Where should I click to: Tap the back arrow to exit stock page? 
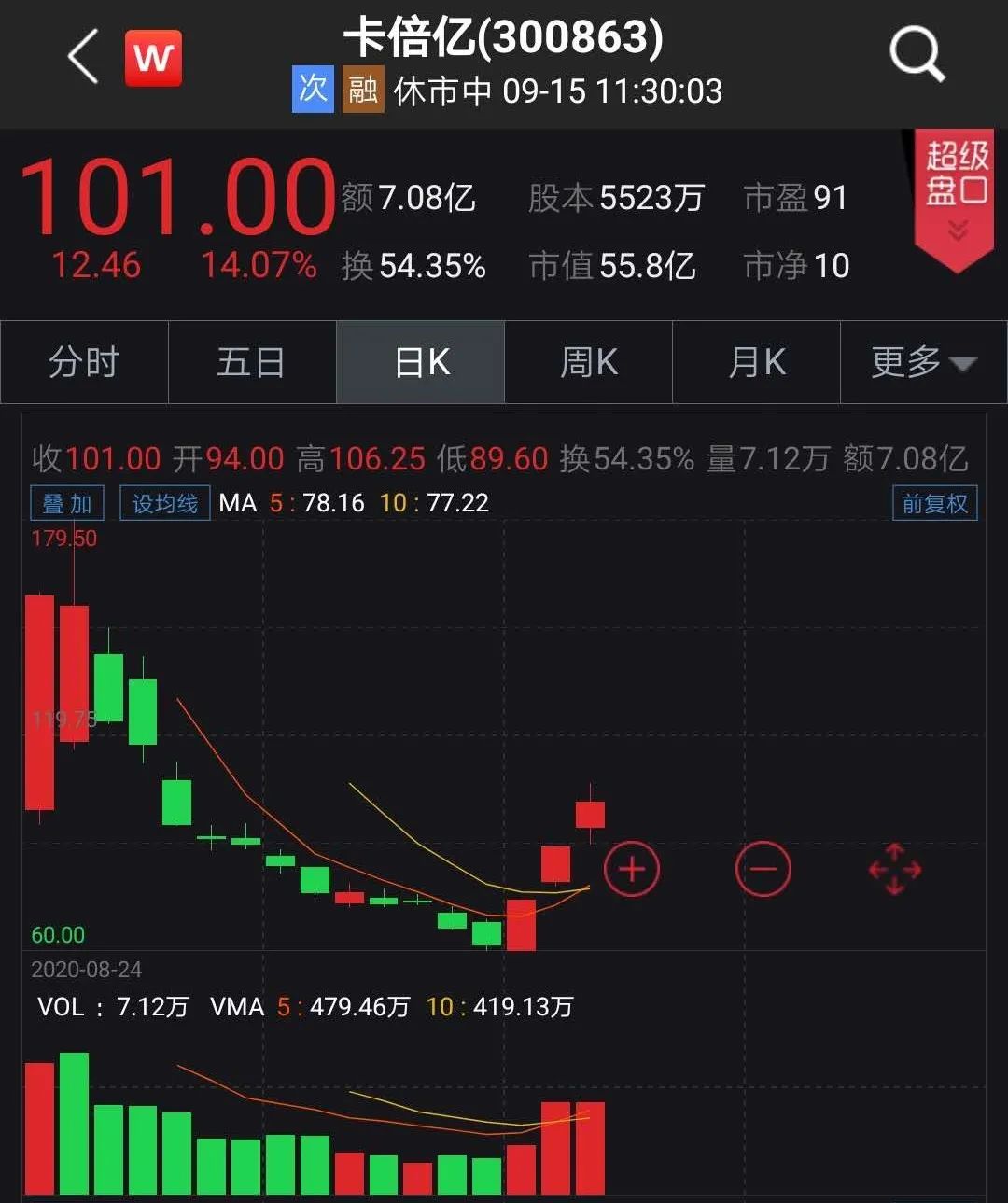point(82,56)
